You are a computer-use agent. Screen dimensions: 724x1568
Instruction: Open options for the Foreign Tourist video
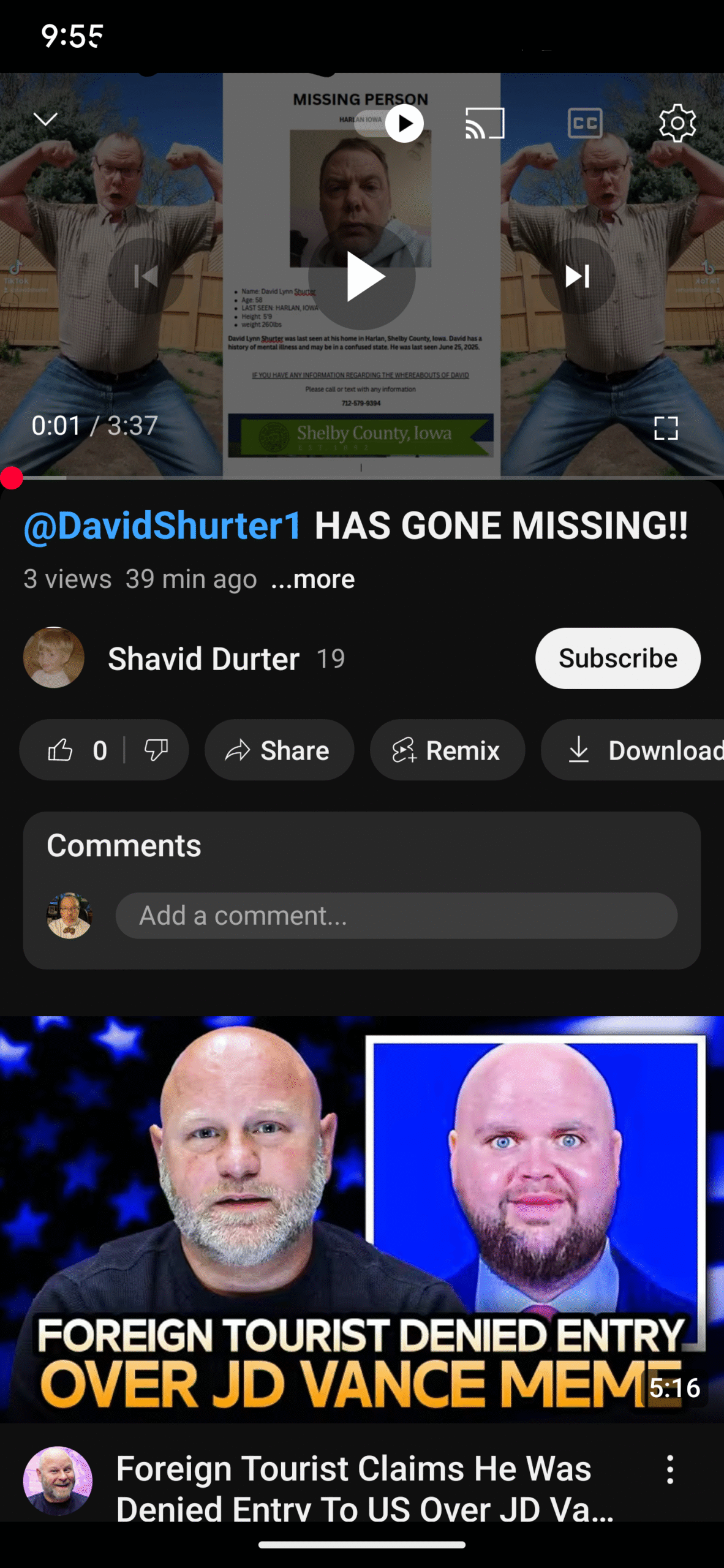pos(670,1469)
